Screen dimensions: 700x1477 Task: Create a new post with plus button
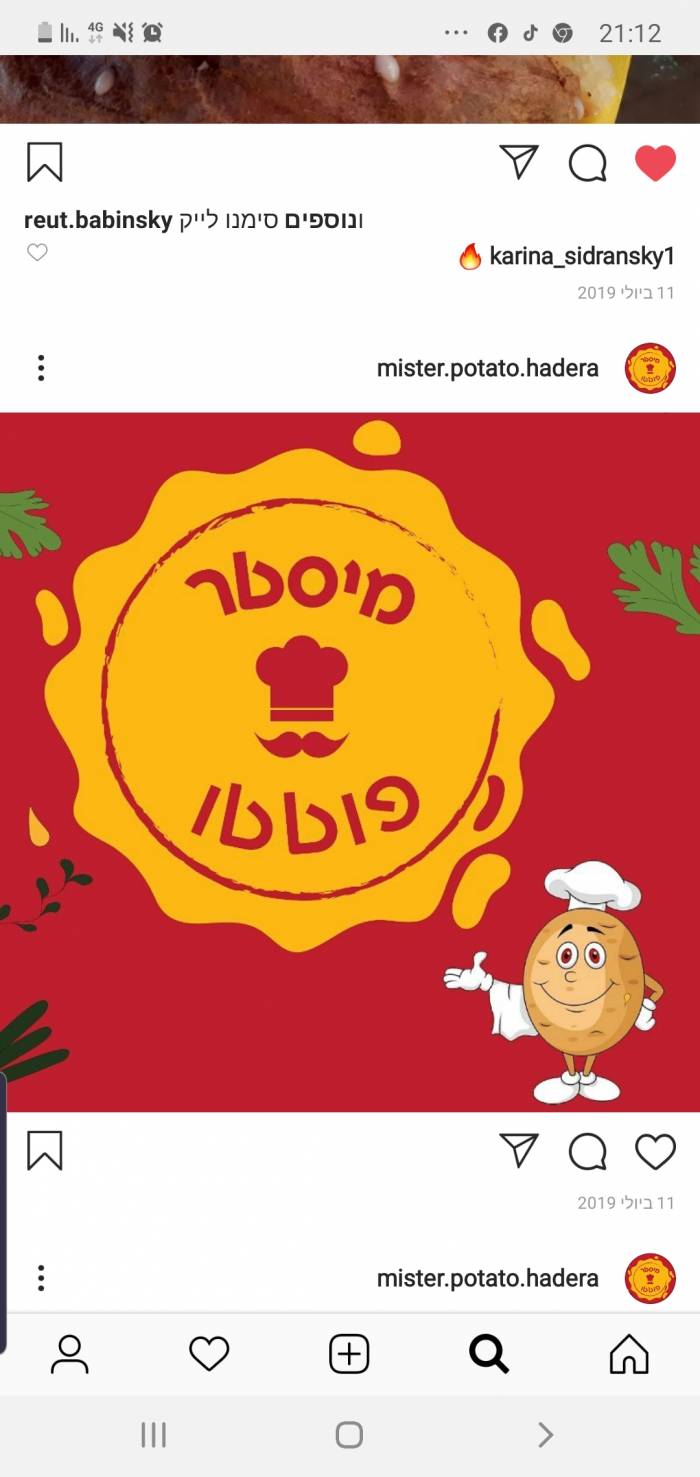(x=349, y=1355)
